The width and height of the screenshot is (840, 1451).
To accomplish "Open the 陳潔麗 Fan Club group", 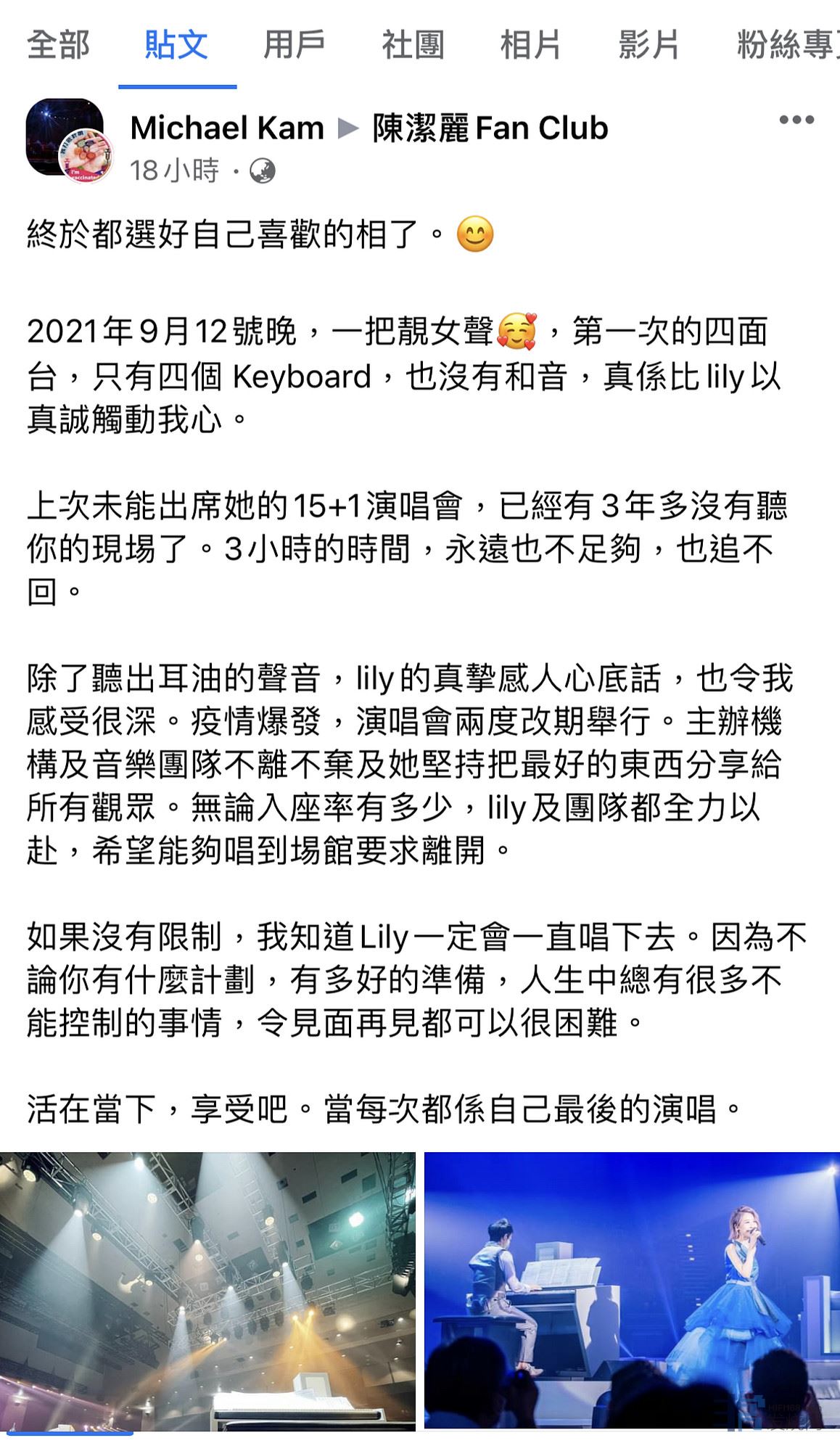I will [x=490, y=128].
